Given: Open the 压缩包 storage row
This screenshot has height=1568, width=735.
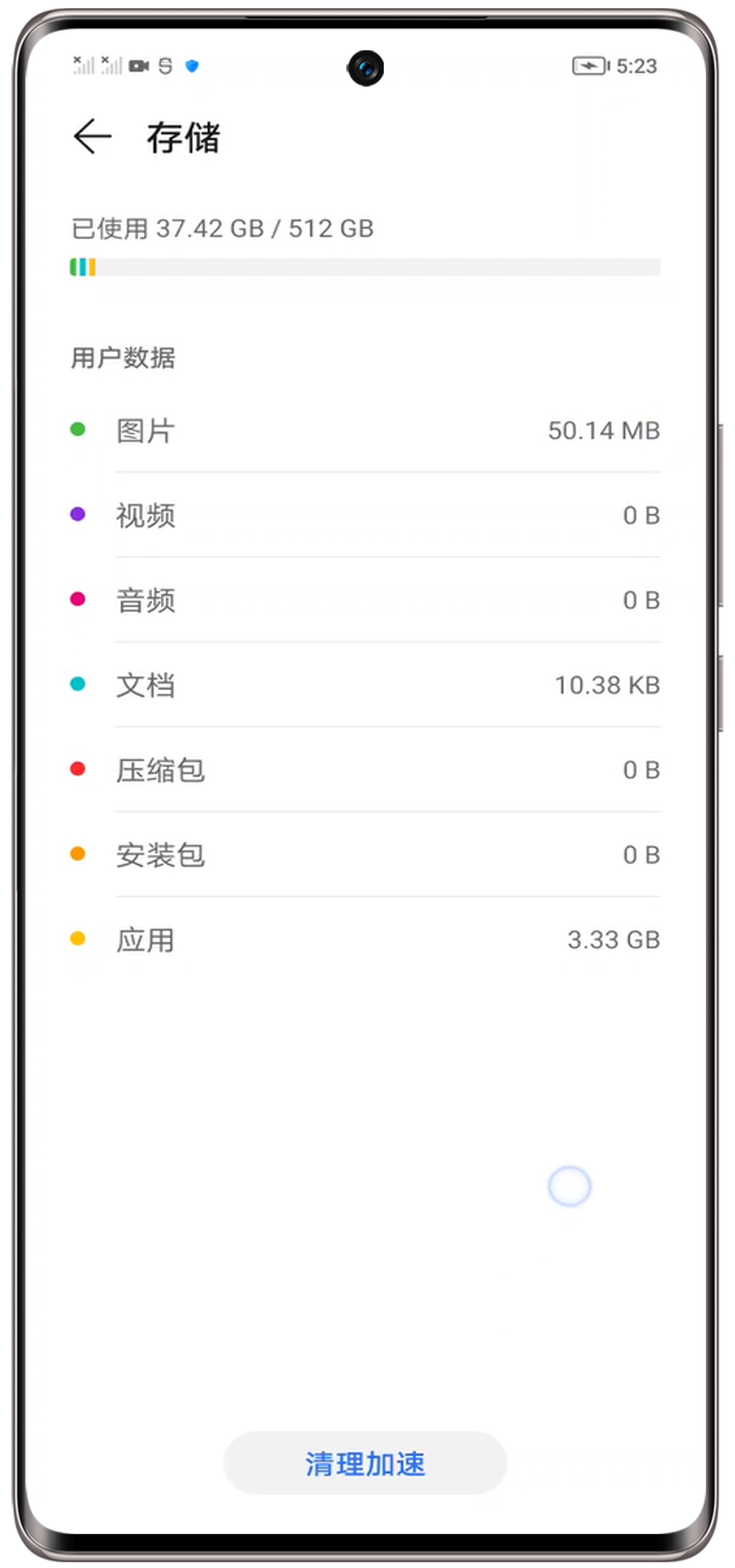Looking at the screenshot, I should coord(365,770).
